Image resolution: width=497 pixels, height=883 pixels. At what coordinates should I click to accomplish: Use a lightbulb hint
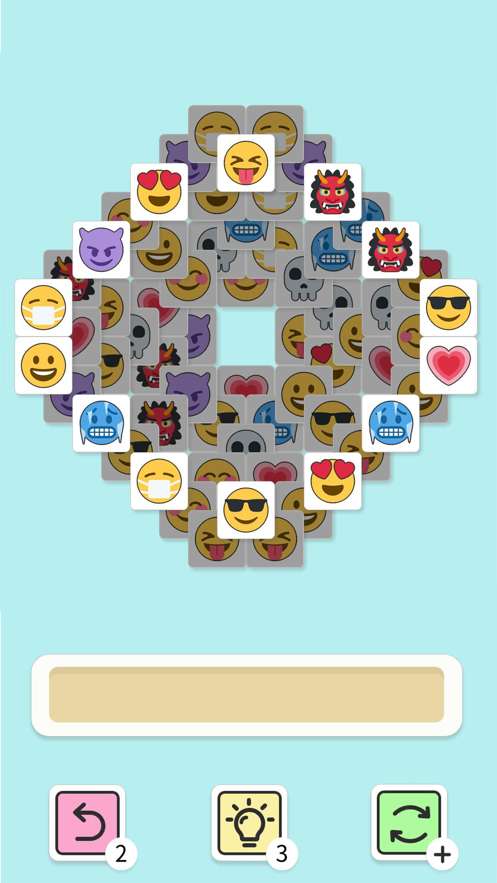point(249,823)
